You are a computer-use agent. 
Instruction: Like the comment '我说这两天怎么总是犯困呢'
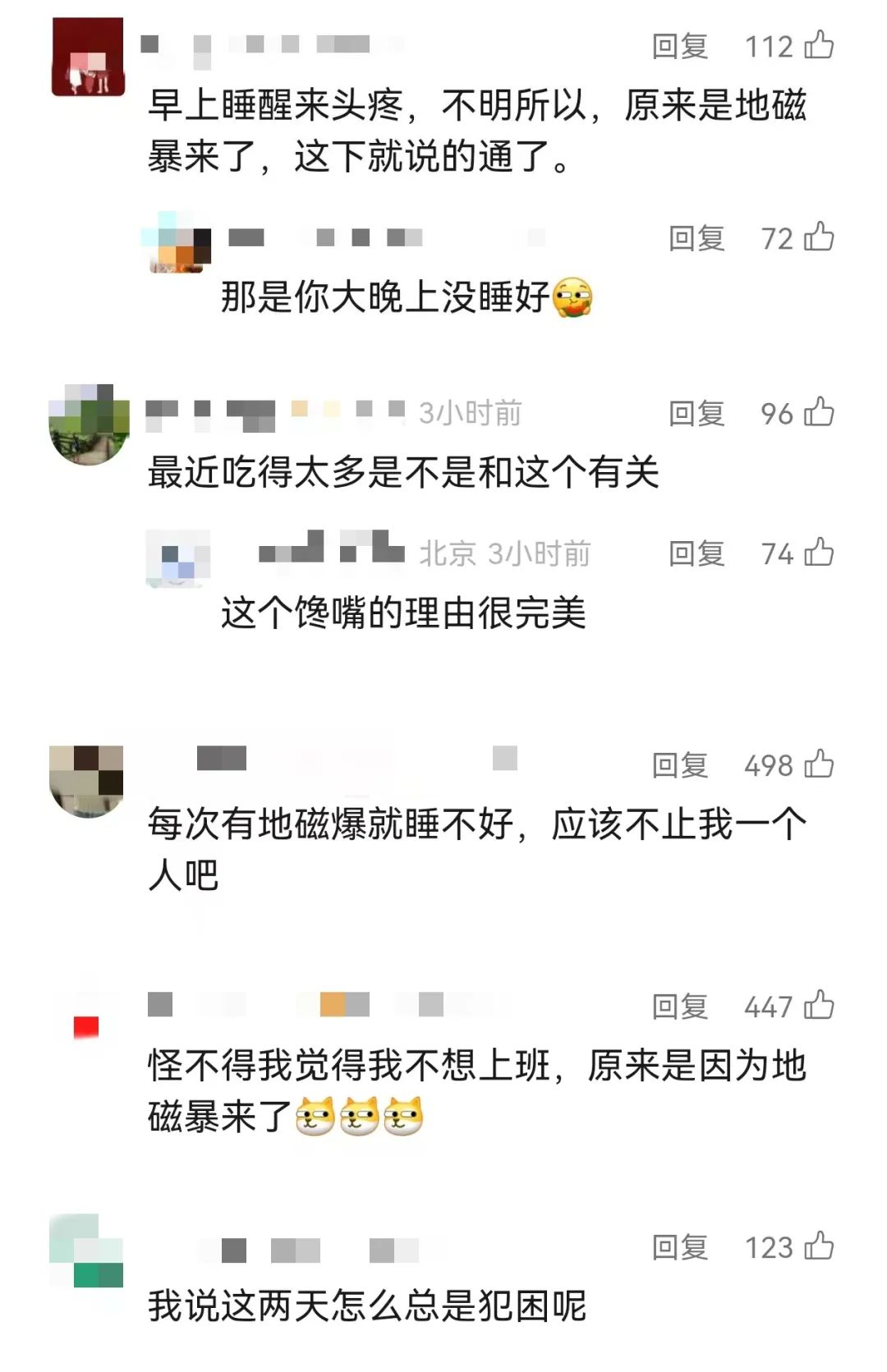tap(819, 1246)
